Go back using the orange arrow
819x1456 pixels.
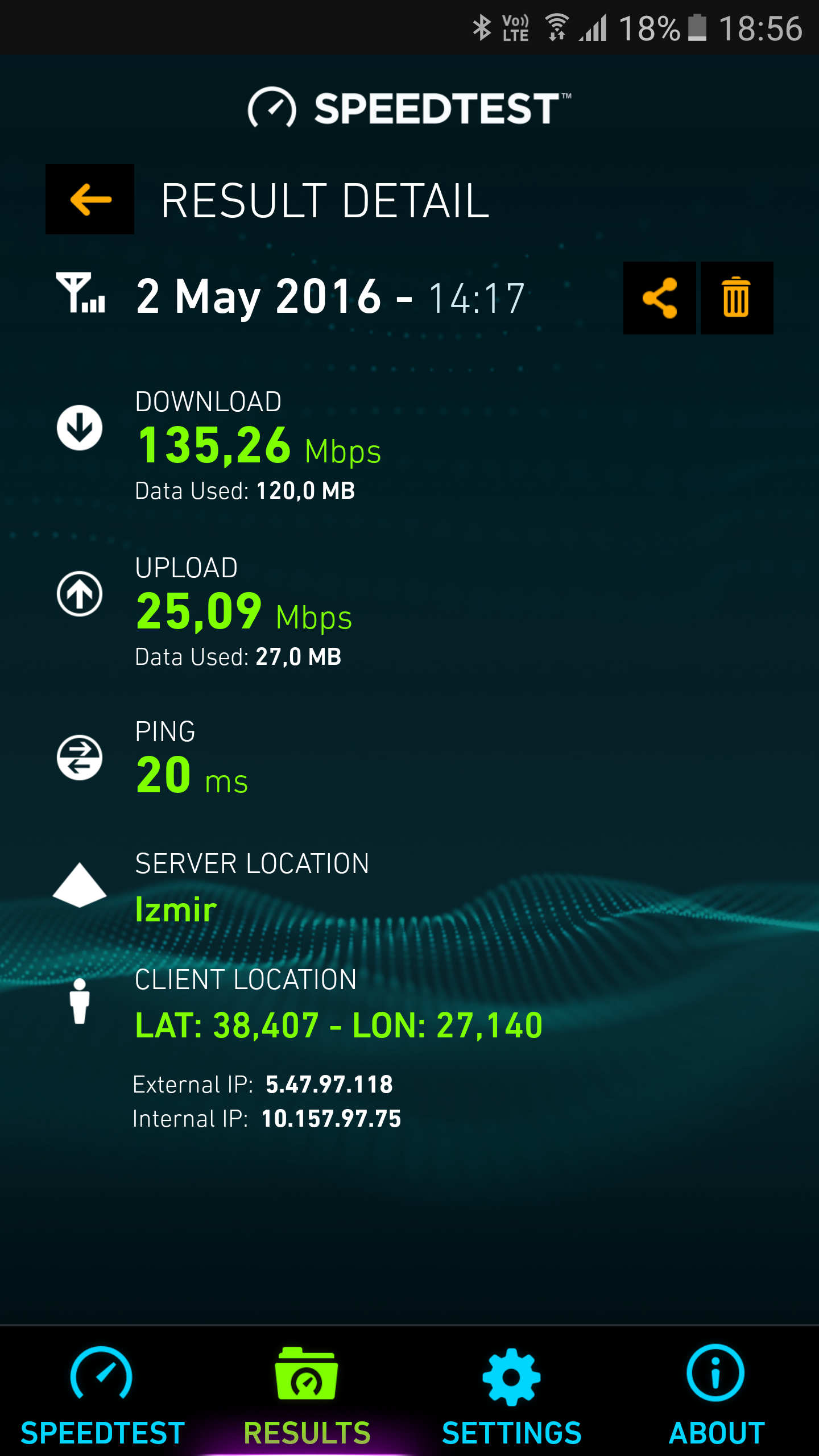[x=90, y=199]
